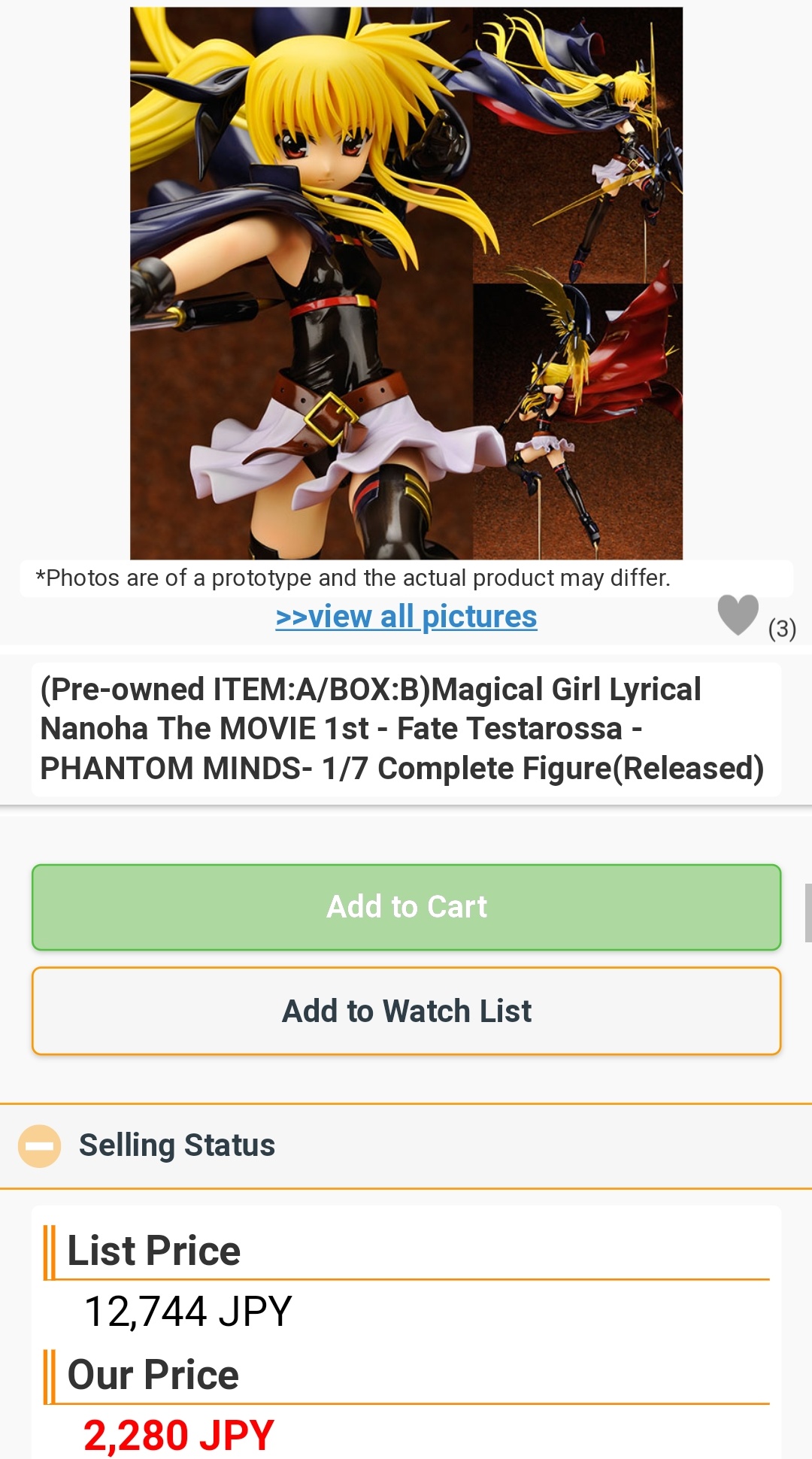This screenshot has width=812, height=1459.
Task: Open the Fate Testarossa product image
Action: (x=406, y=284)
